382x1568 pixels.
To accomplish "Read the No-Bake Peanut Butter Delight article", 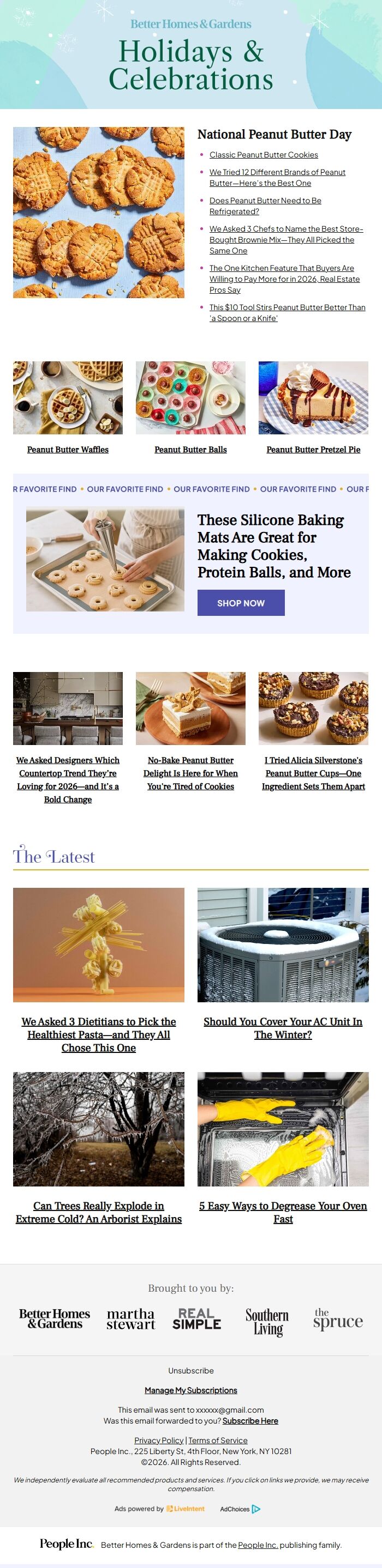I will [190, 773].
